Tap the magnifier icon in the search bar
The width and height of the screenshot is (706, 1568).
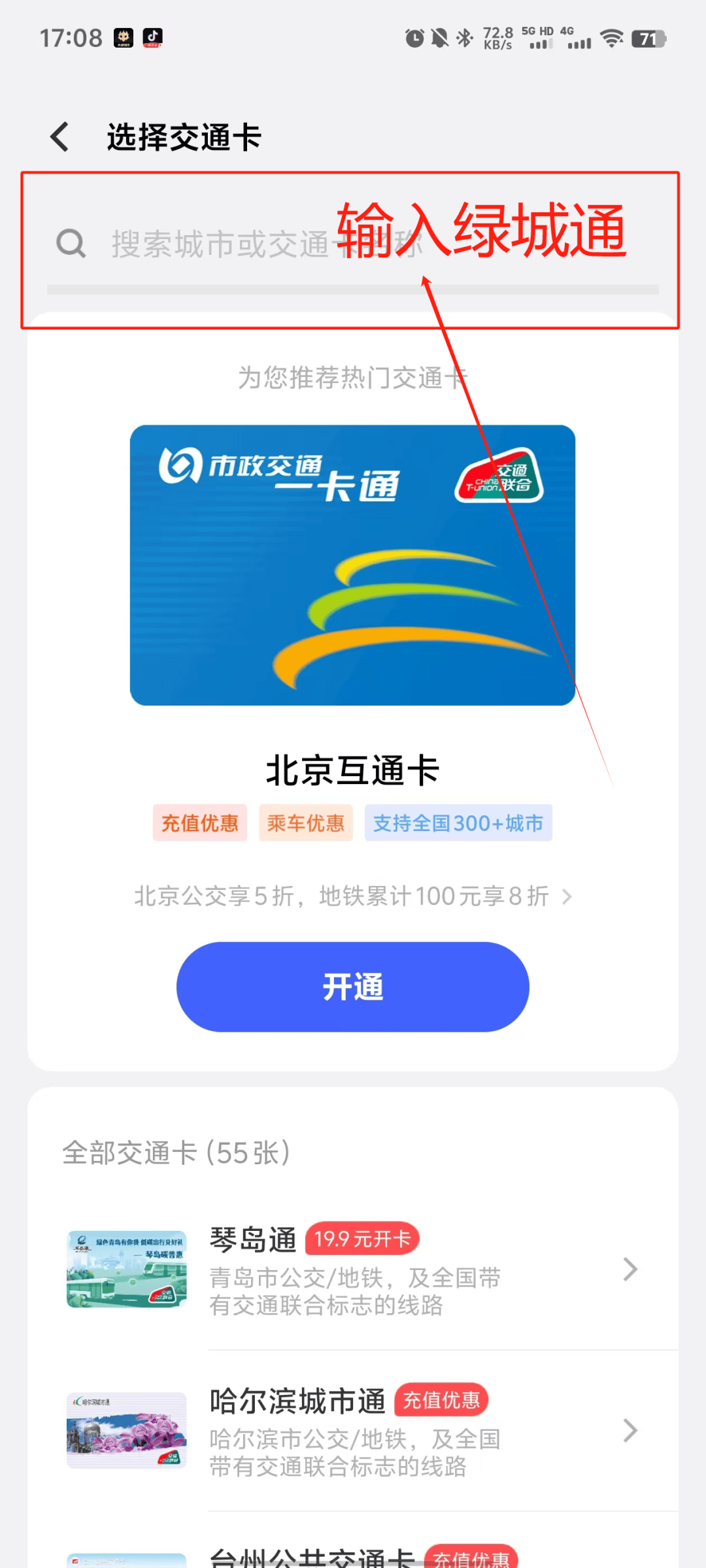coord(72,243)
